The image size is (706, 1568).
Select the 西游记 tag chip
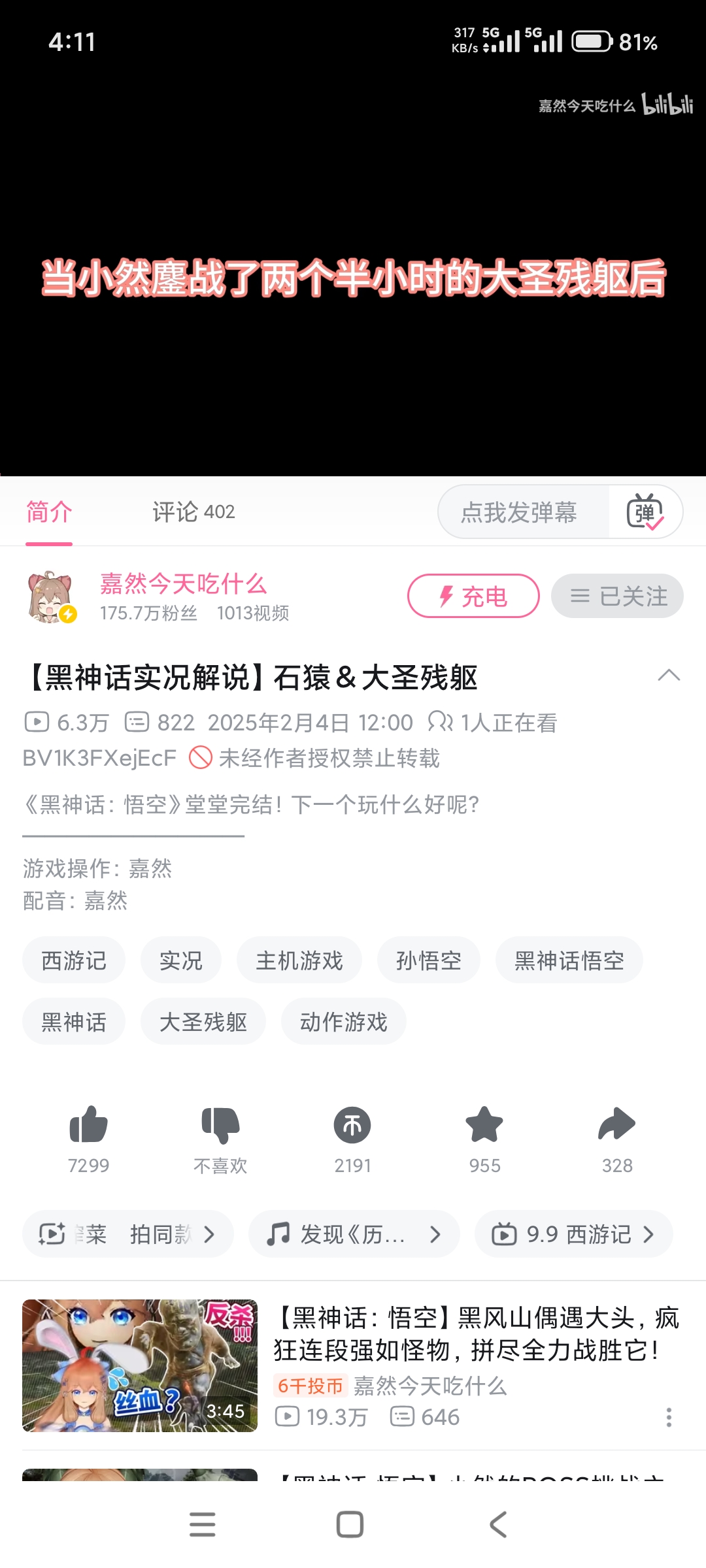coord(74,960)
